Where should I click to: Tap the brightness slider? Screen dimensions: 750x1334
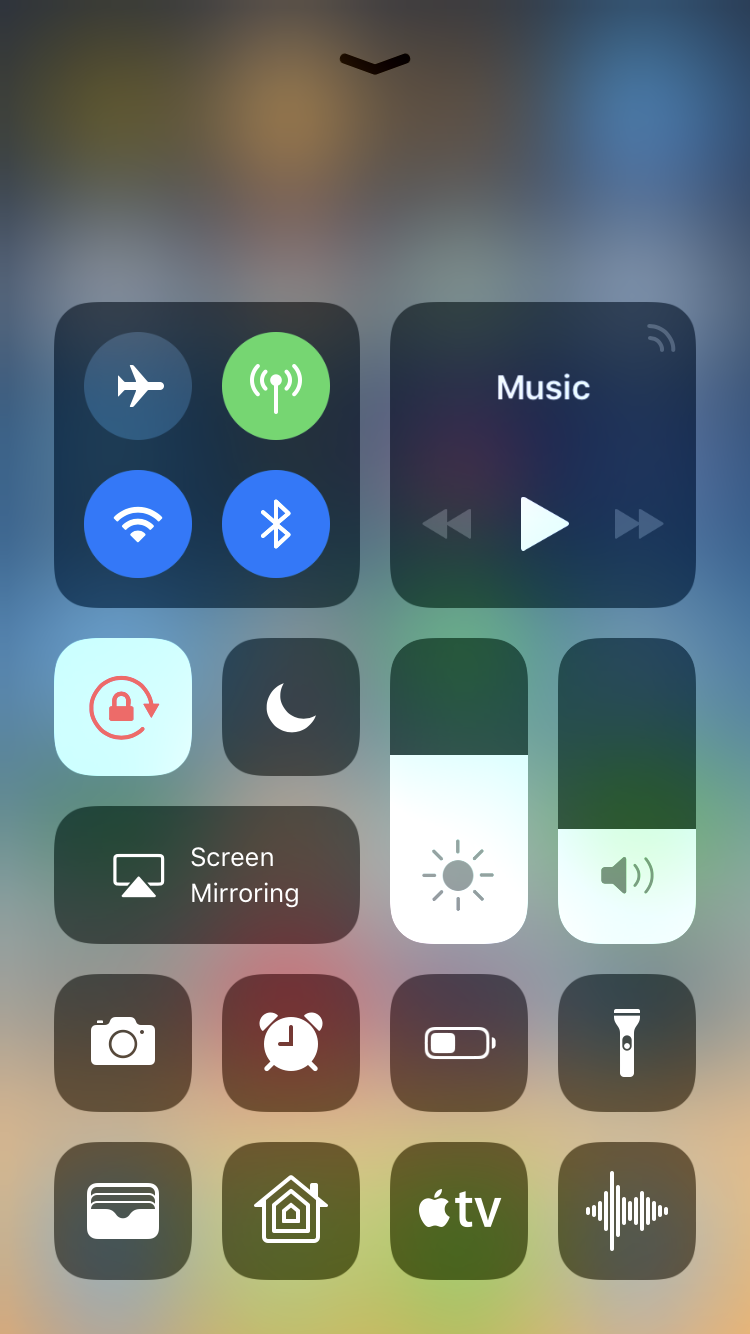point(459,791)
